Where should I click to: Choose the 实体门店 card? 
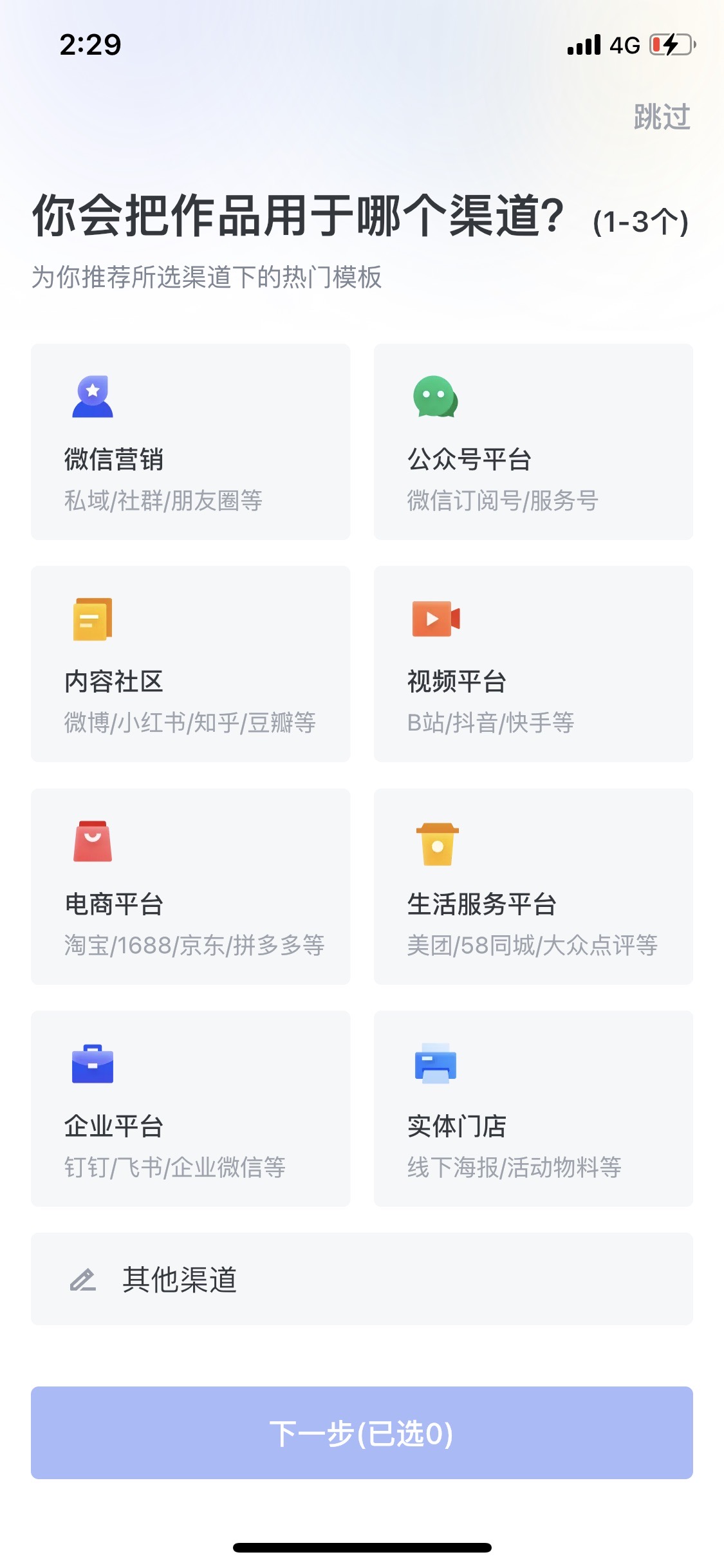click(533, 1108)
